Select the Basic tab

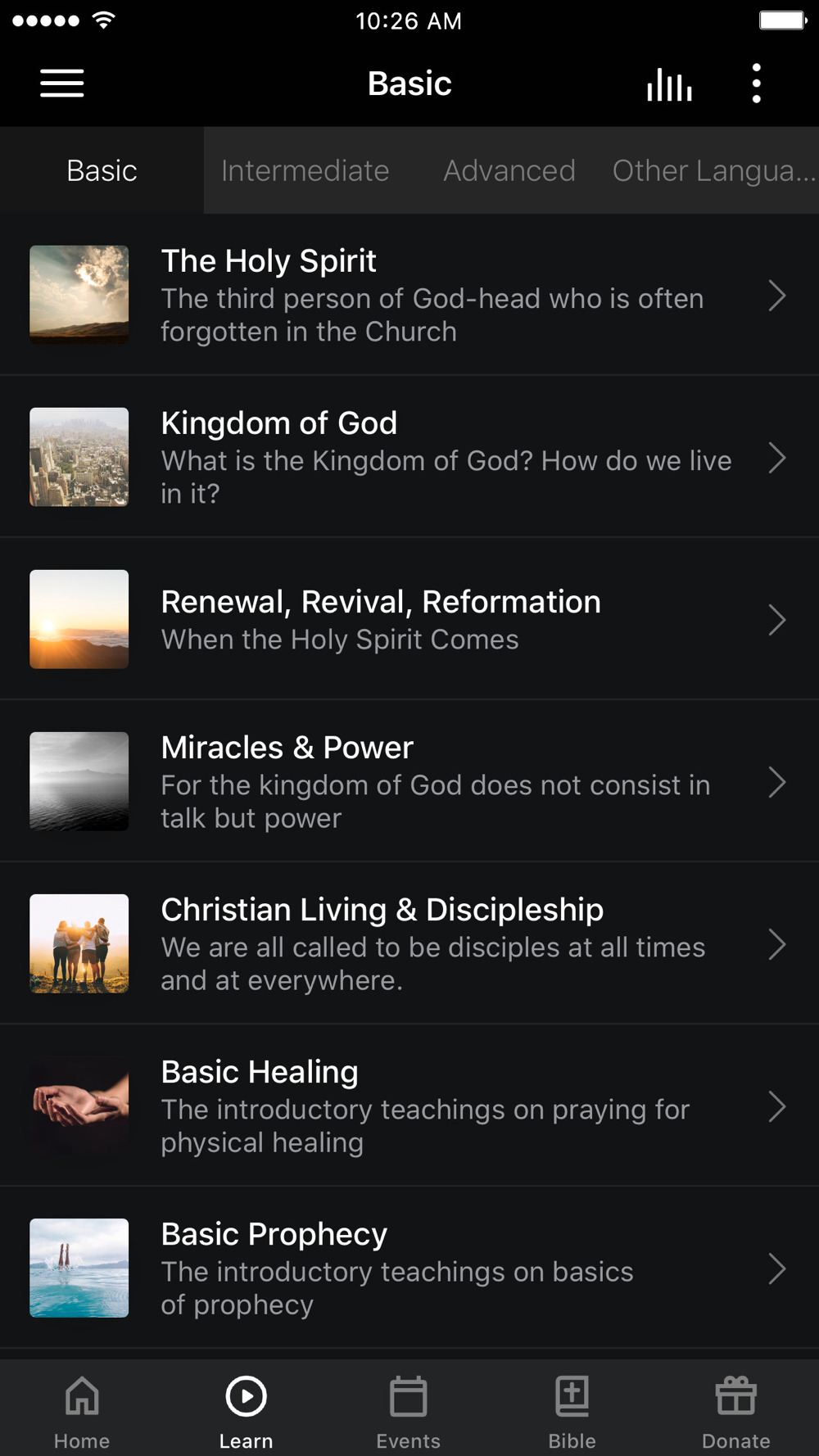102,170
